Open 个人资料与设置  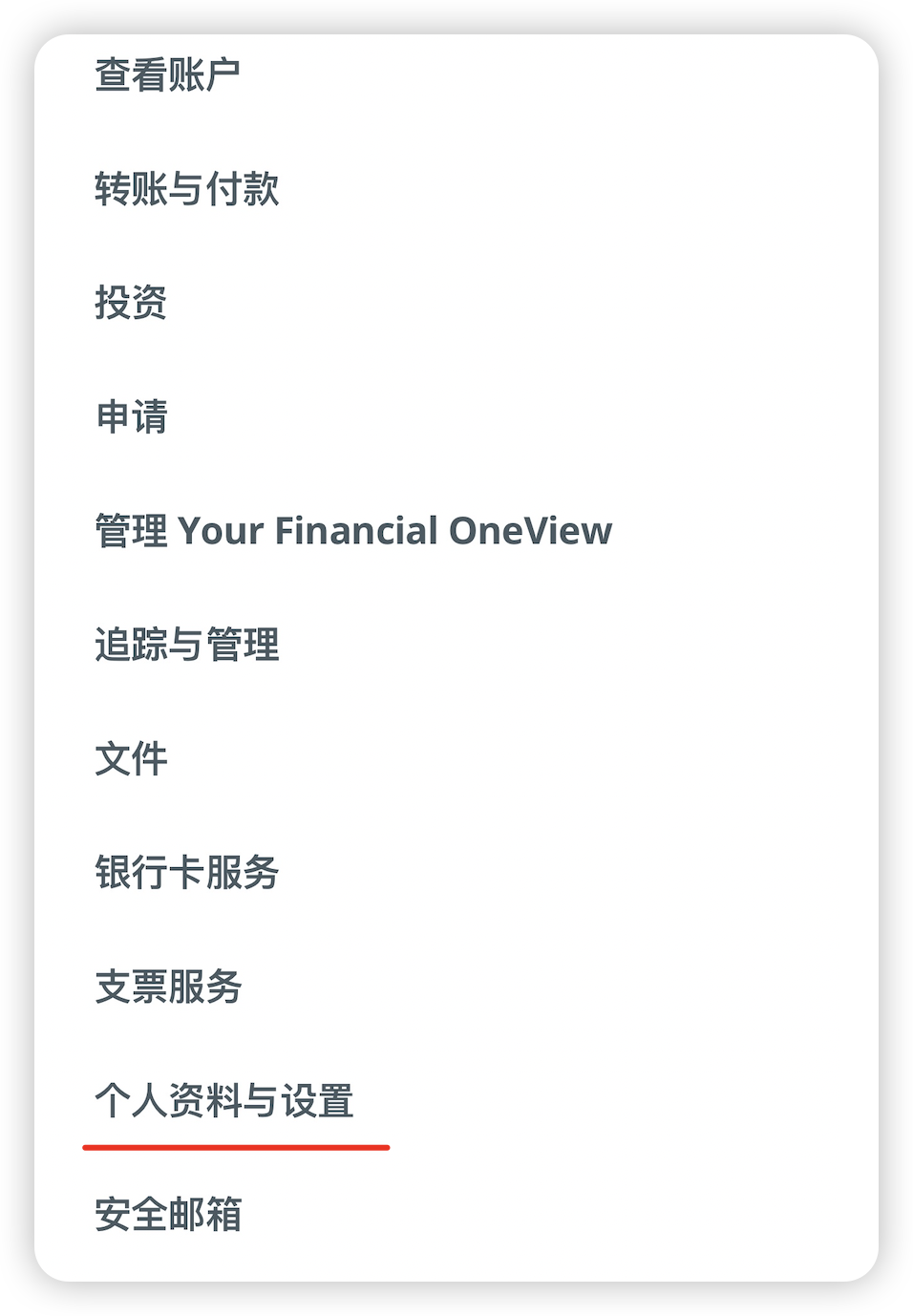223,1101
